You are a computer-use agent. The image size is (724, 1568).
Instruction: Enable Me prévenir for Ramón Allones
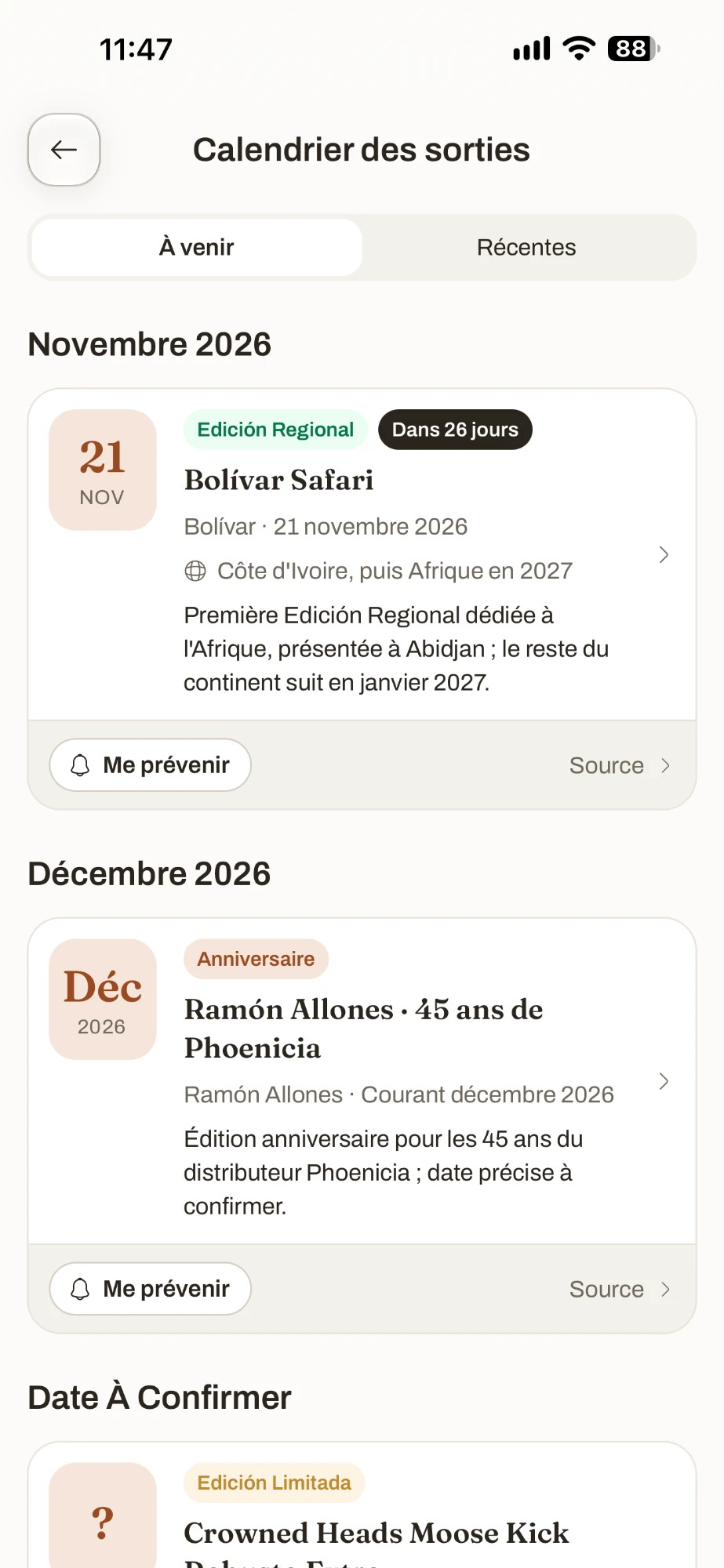(151, 1289)
